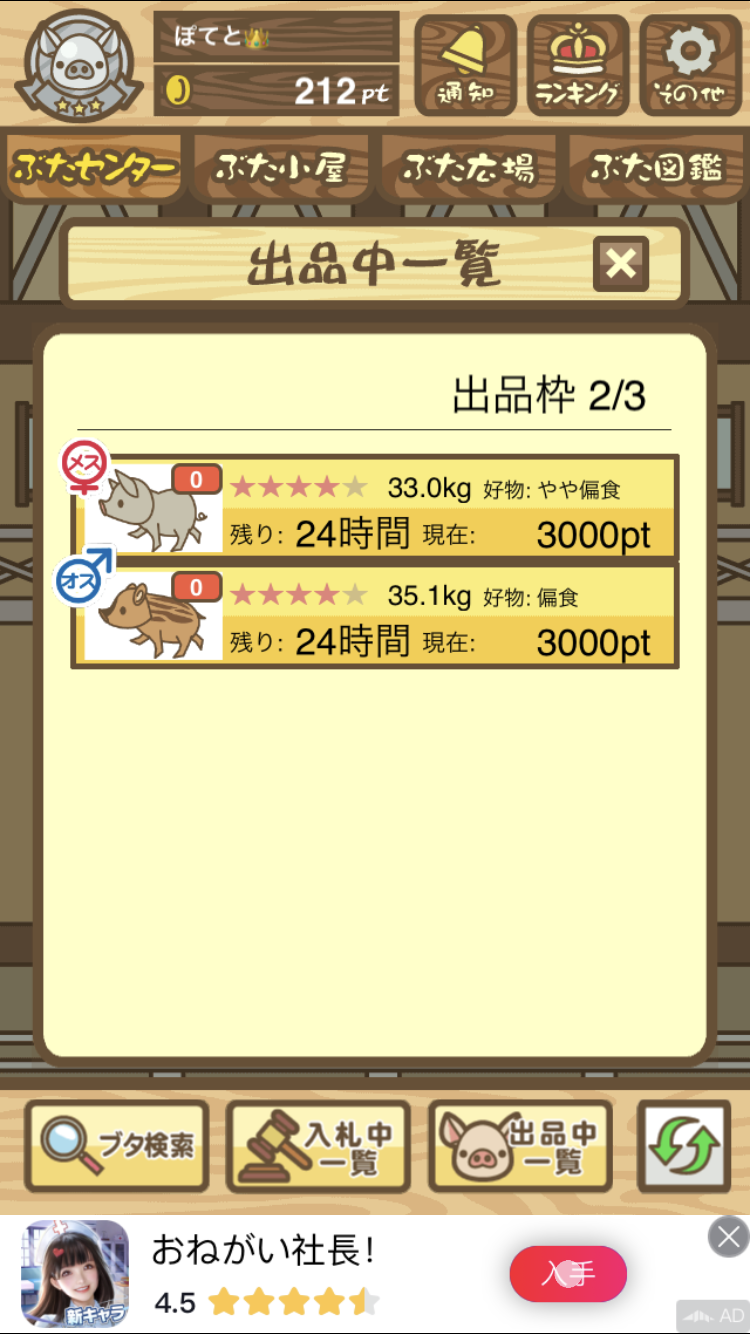Open the male 35.1kg boar listing
The width and height of the screenshot is (750, 1334).
click(x=375, y=614)
